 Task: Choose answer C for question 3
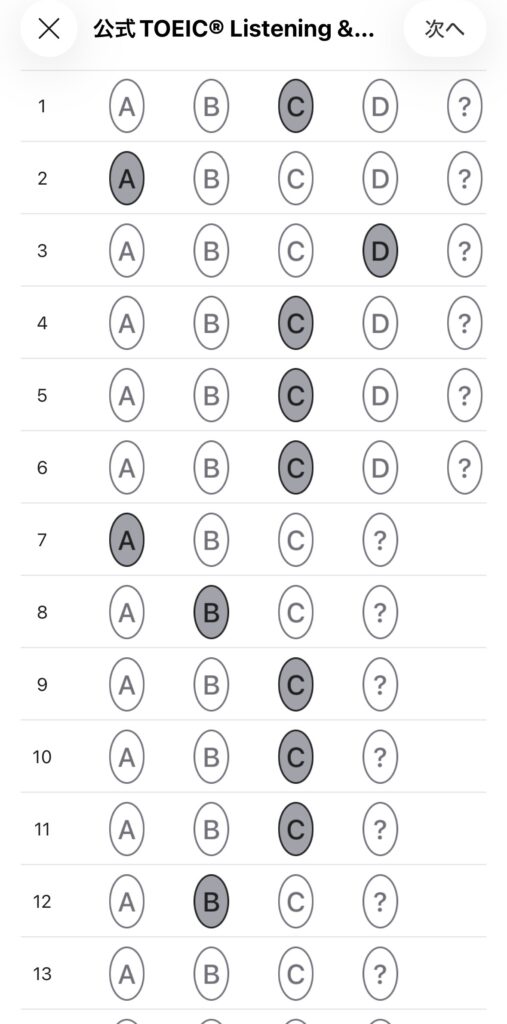pyautogui.click(x=296, y=251)
